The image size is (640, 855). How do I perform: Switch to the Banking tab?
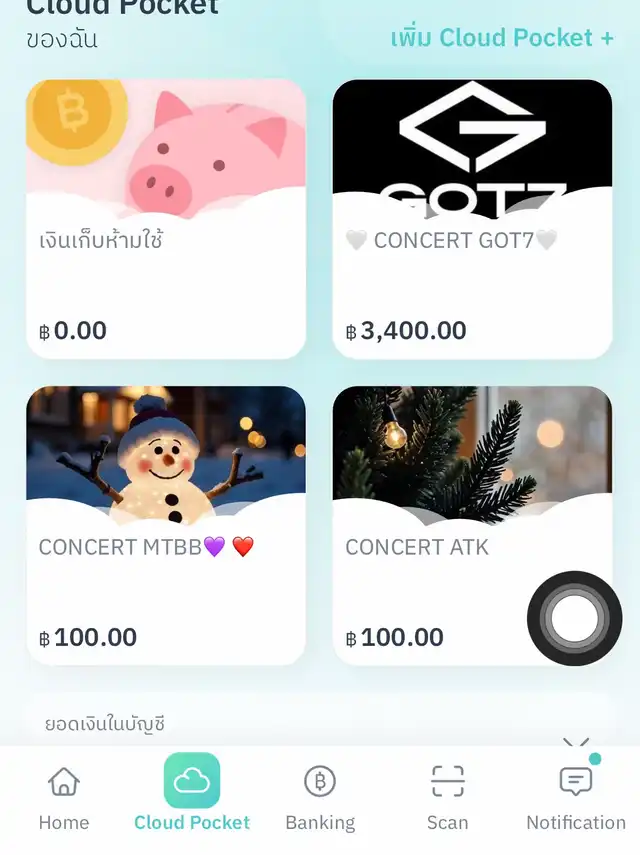(x=320, y=798)
